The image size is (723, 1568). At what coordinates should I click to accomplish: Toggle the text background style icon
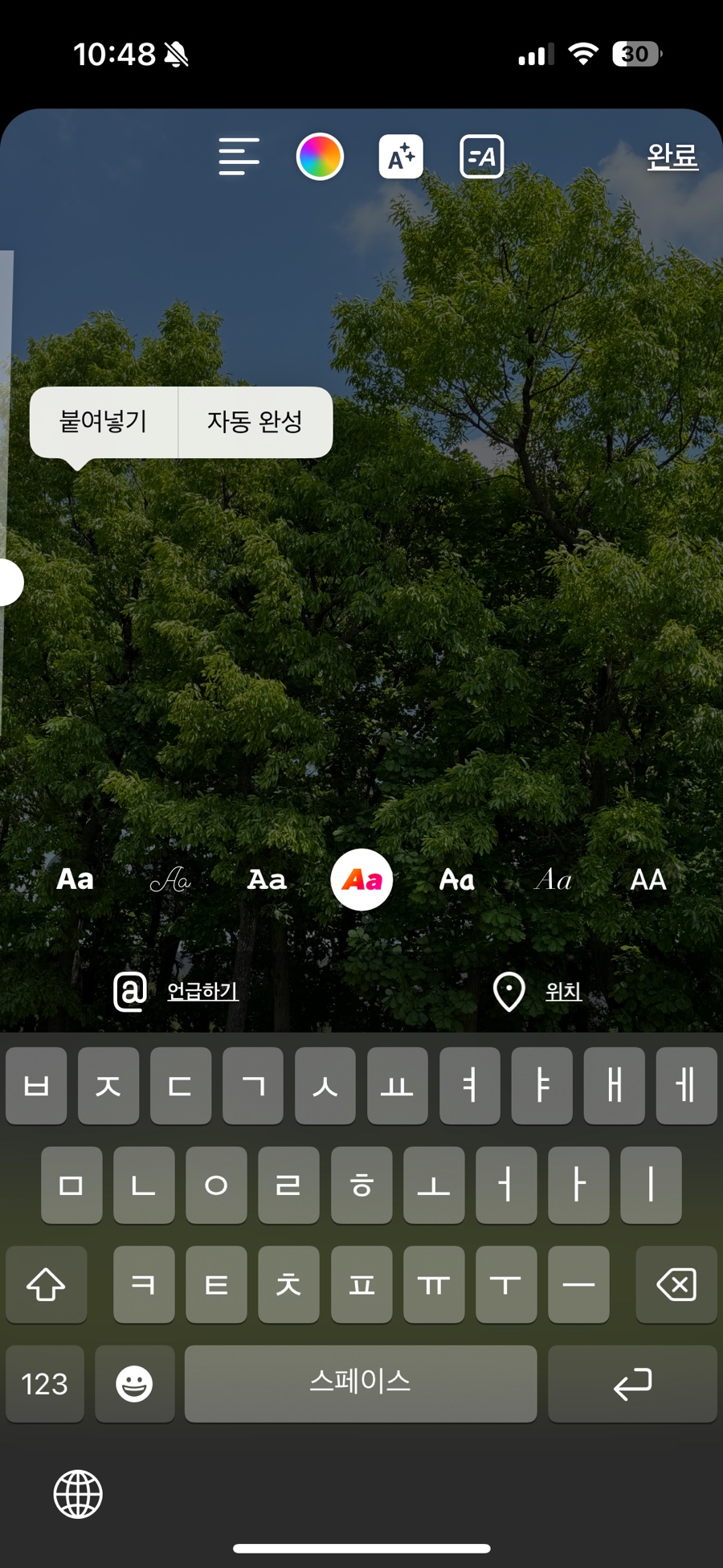[x=481, y=157]
